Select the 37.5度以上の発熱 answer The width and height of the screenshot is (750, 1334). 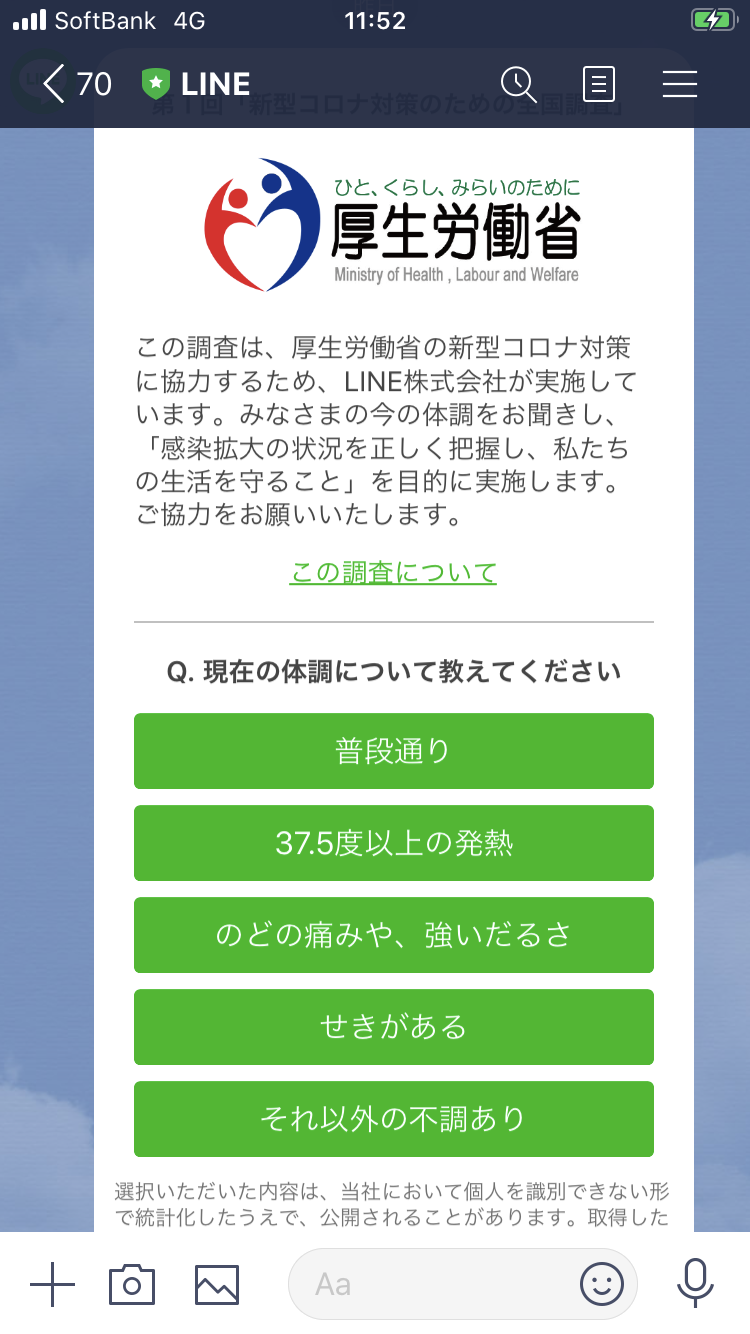pyautogui.click(x=393, y=843)
